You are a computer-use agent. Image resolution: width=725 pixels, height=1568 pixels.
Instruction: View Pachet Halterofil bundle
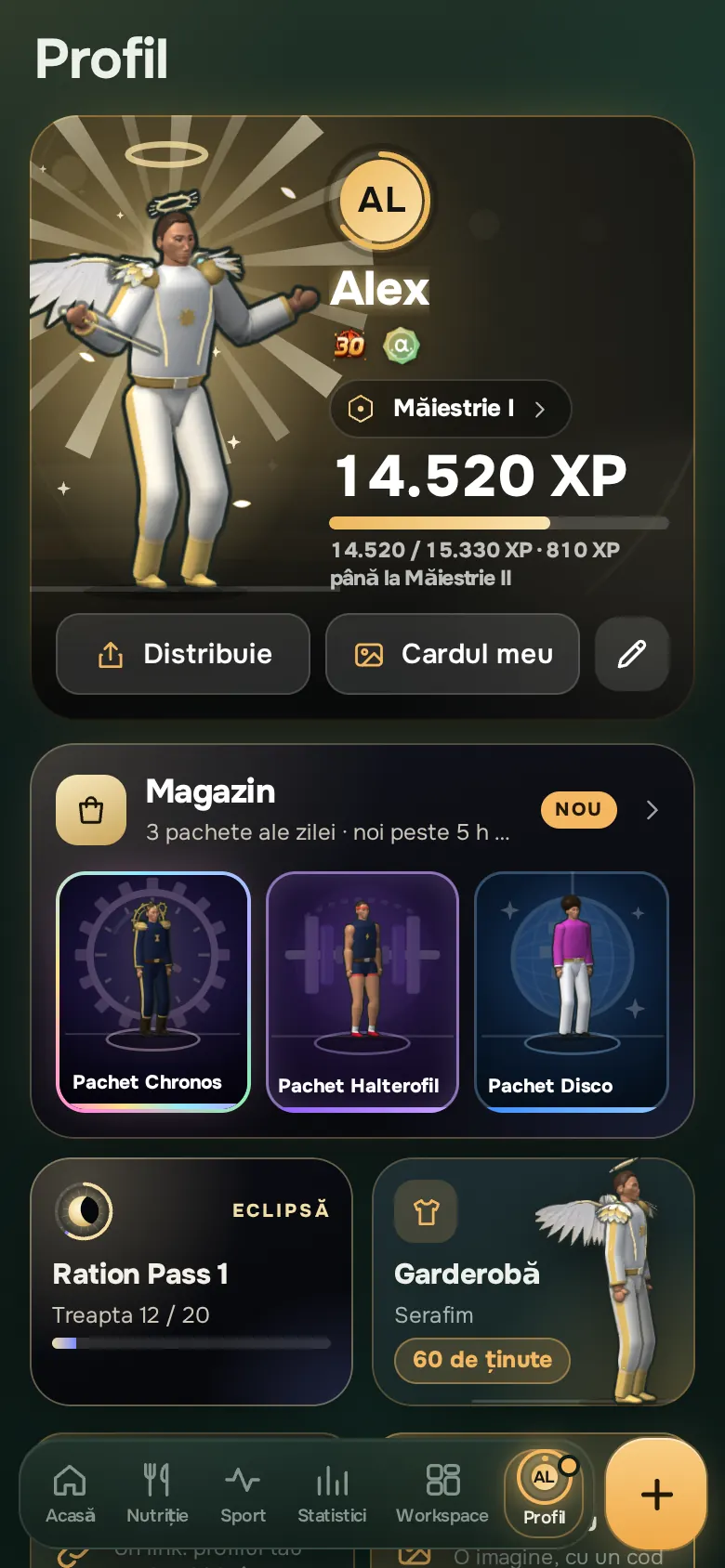pos(362,991)
